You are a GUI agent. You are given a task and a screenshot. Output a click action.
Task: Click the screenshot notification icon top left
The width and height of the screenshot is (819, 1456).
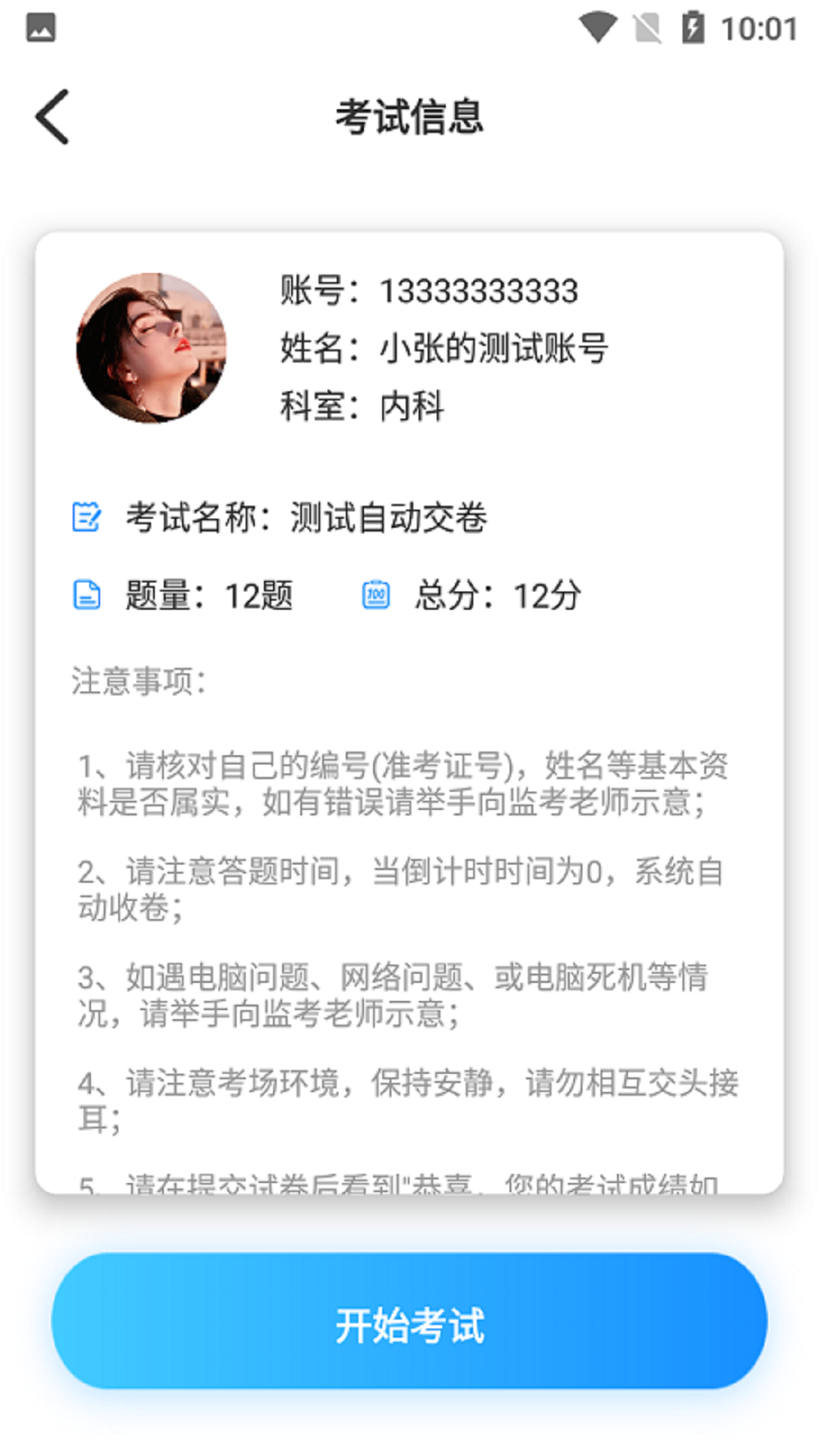tap(42, 27)
